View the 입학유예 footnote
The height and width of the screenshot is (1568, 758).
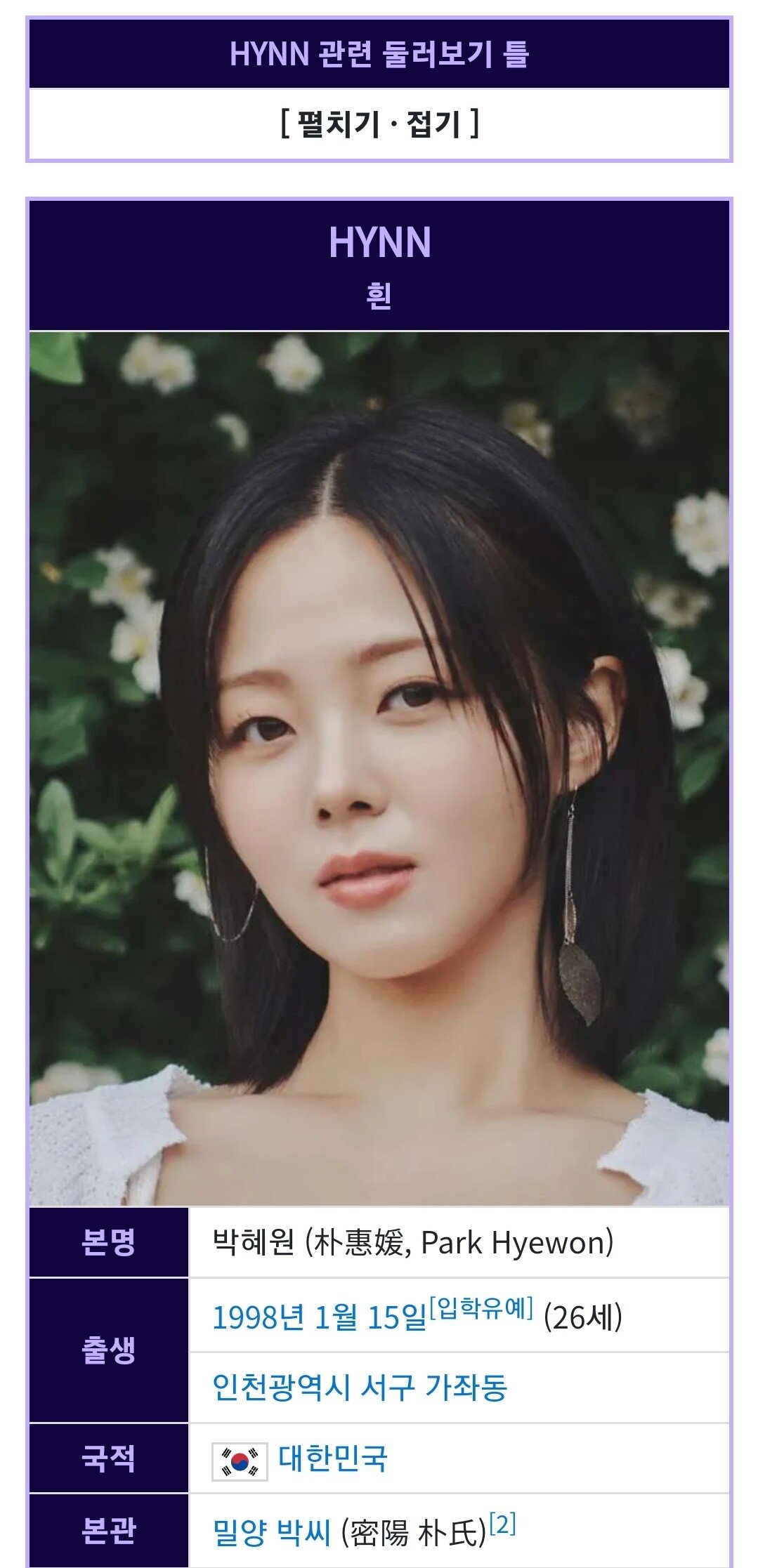click(x=481, y=1307)
